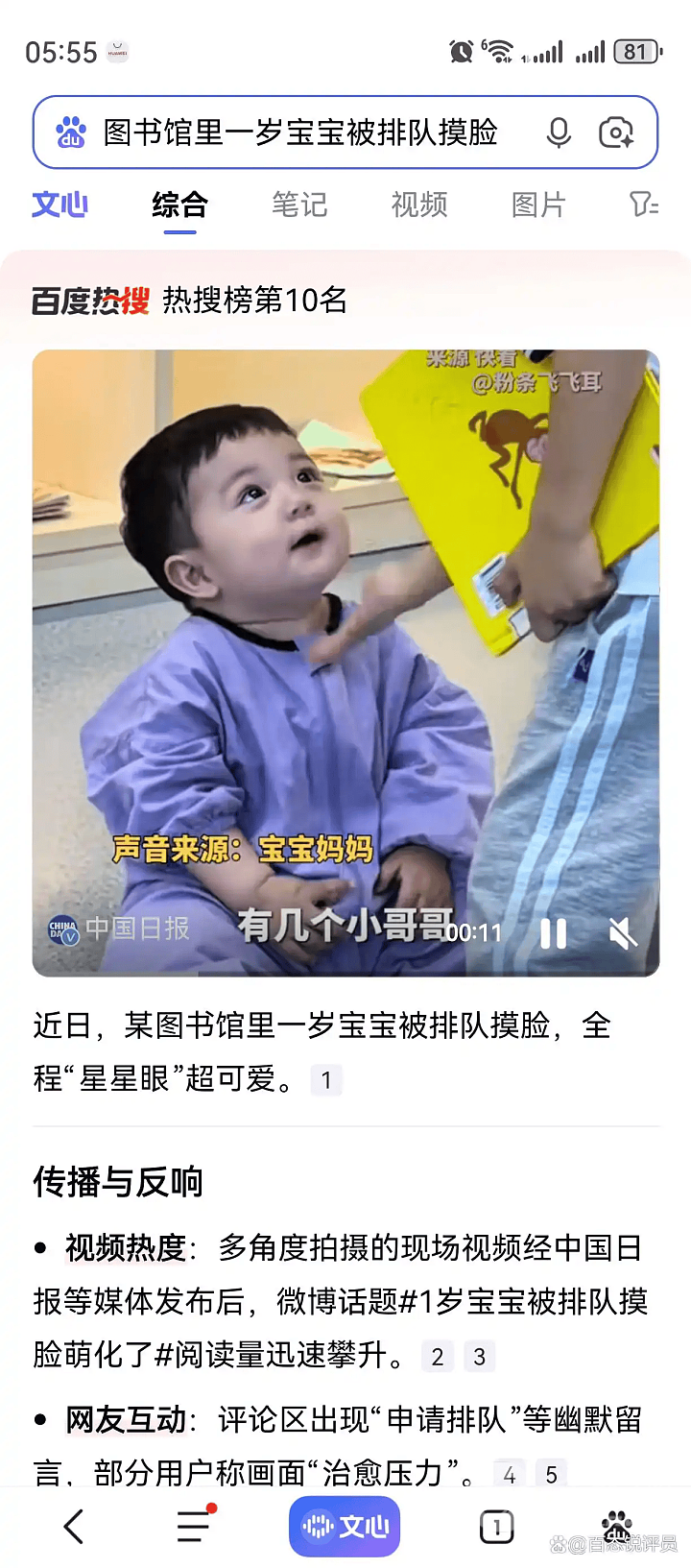Switch to the 文心 tab
The image size is (691, 1568).
click(x=60, y=205)
